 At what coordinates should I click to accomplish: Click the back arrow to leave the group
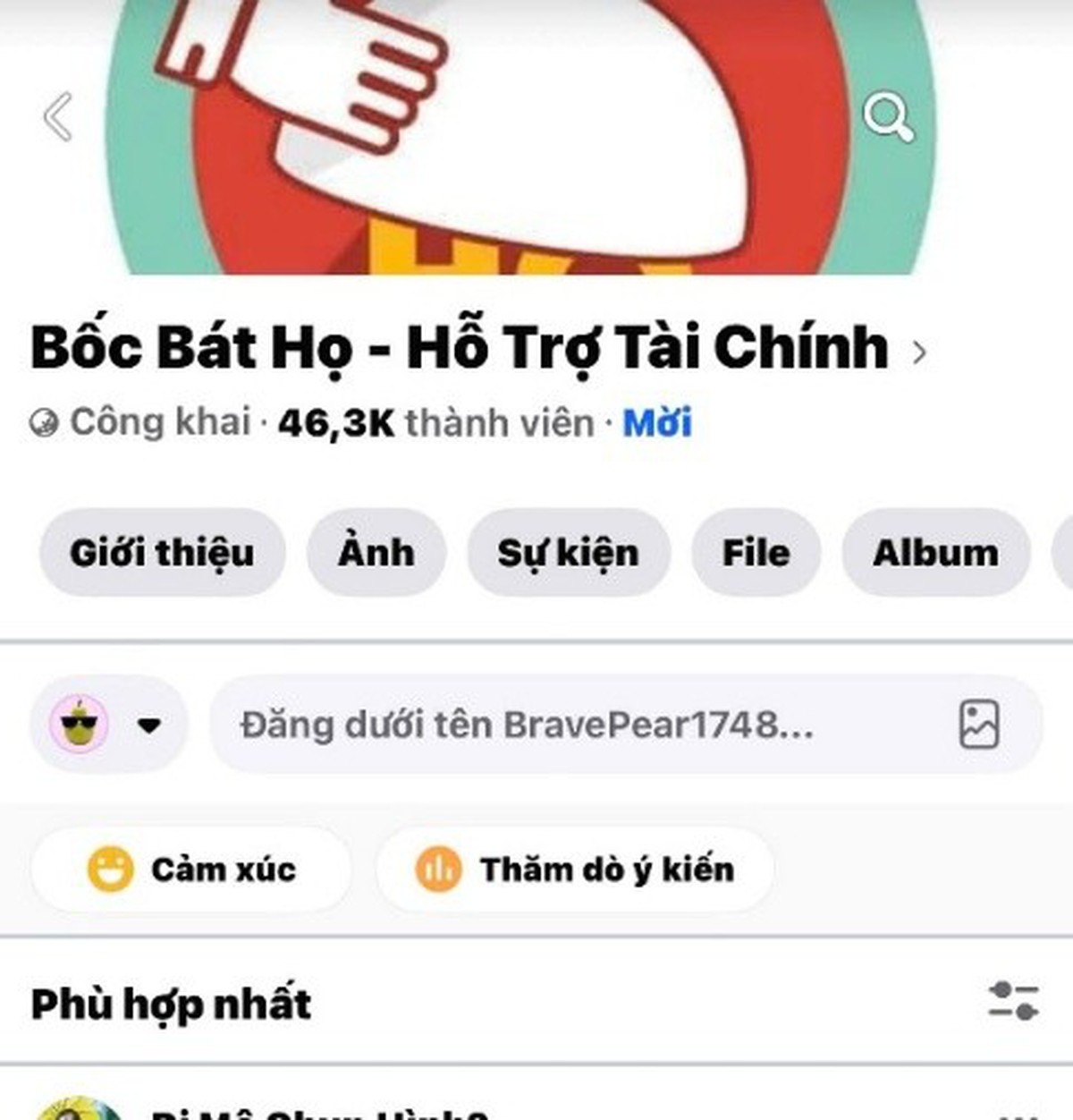click(x=57, y=116)
